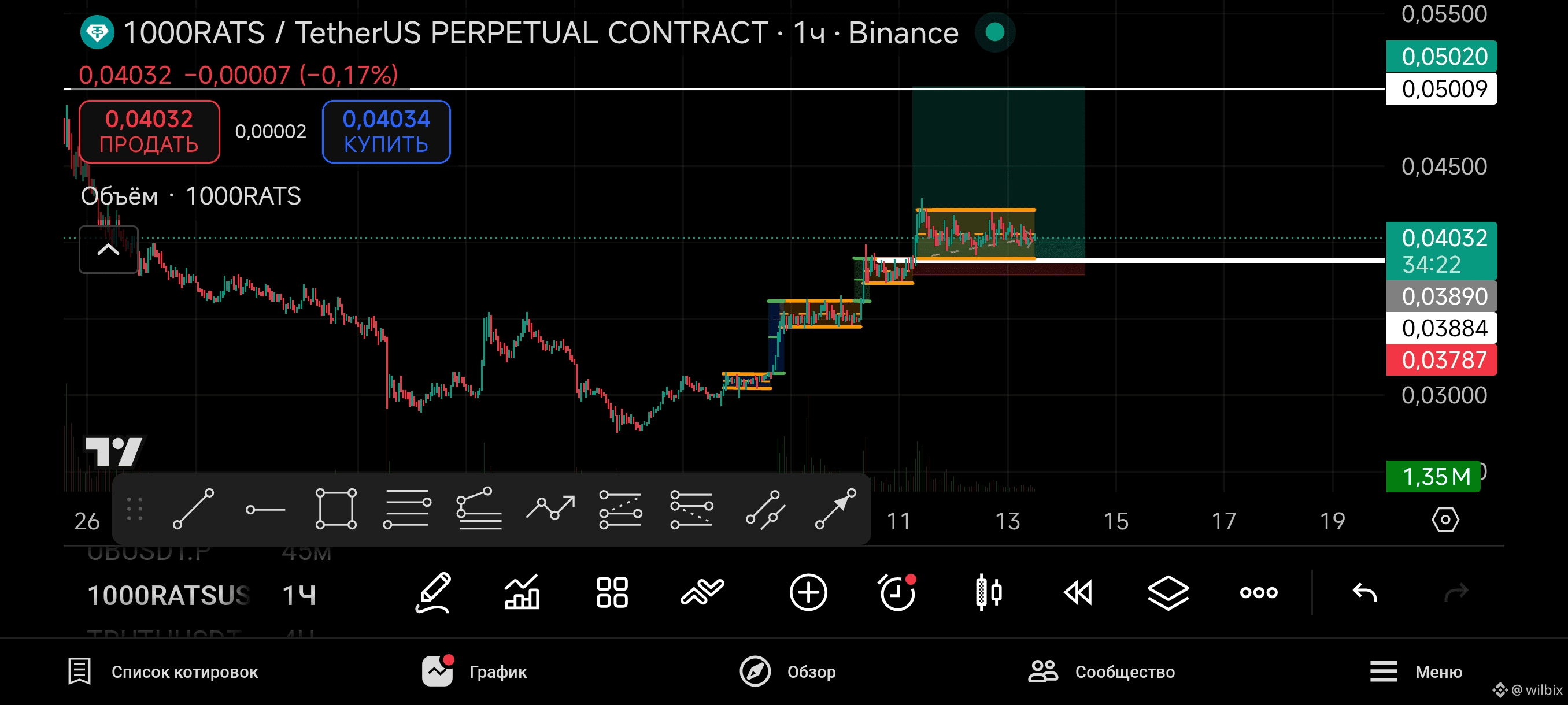1568x705 pixels.
Task: Switch to the Список котировок tab
Action: coord(163,671)
